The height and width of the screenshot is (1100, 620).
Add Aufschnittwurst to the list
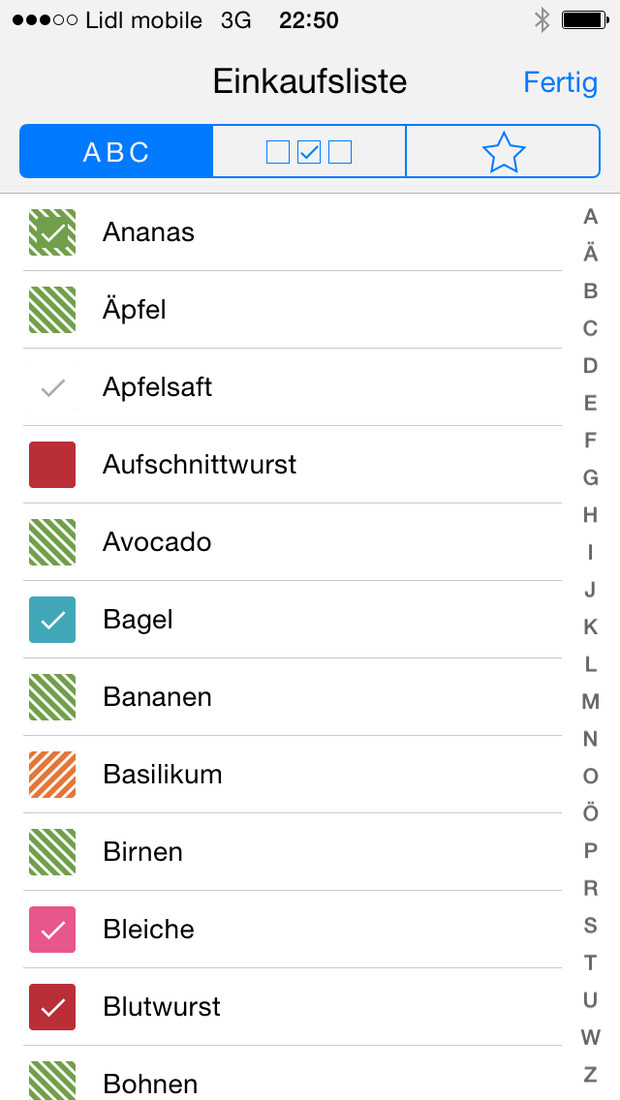(x=292, y=464)
